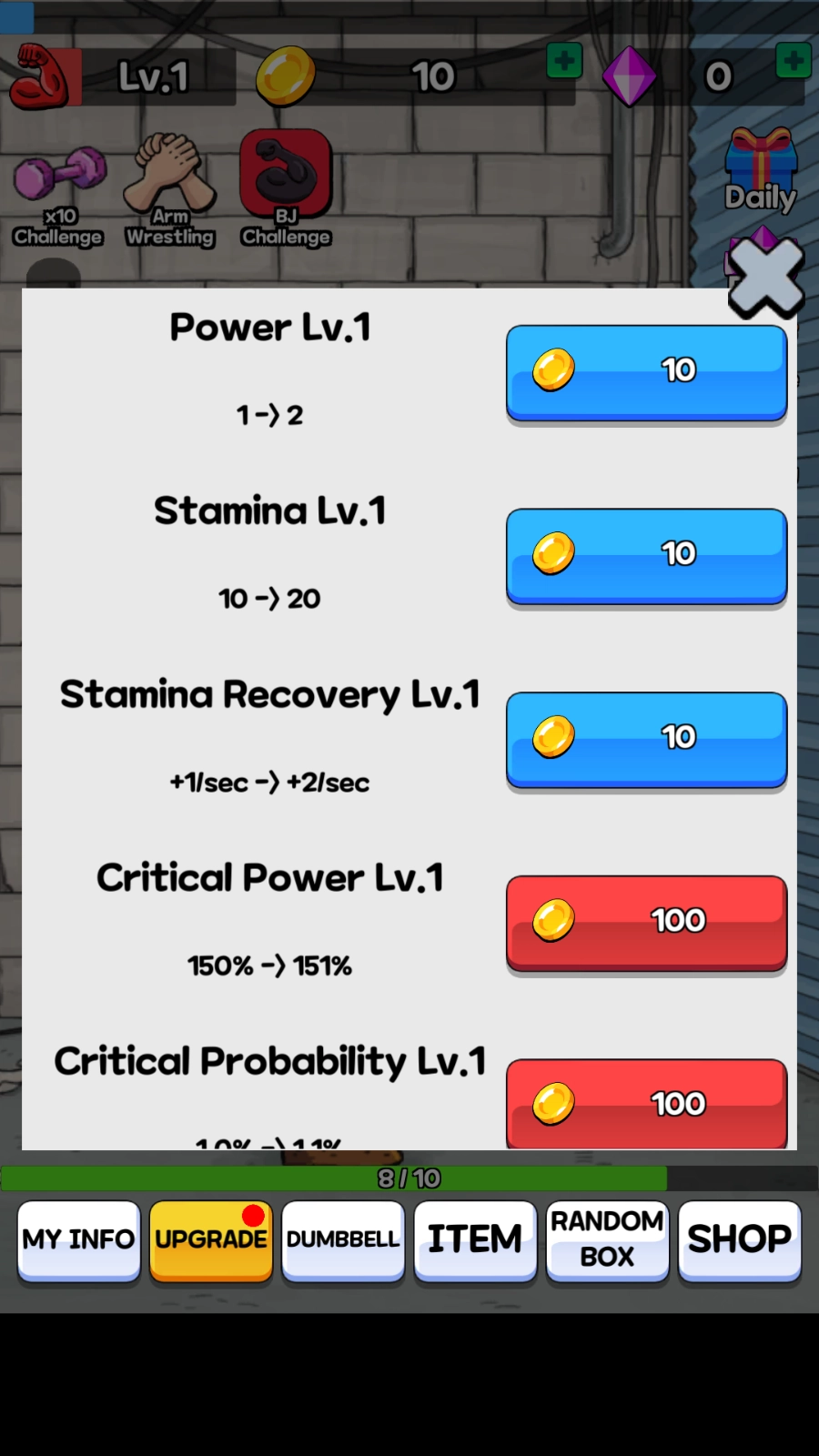
Task: Upgrade Stamina Recovery for 10 coins
Action: pyautogui.click(x=646, y=739)
